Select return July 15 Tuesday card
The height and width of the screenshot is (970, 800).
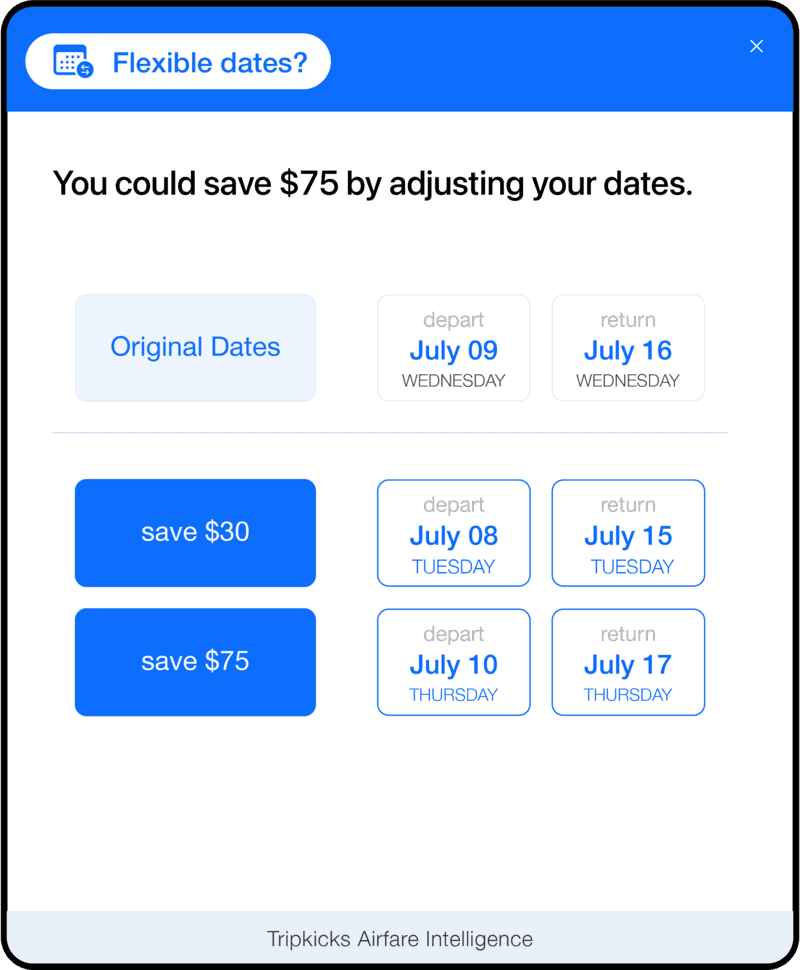tap(628, 533)
